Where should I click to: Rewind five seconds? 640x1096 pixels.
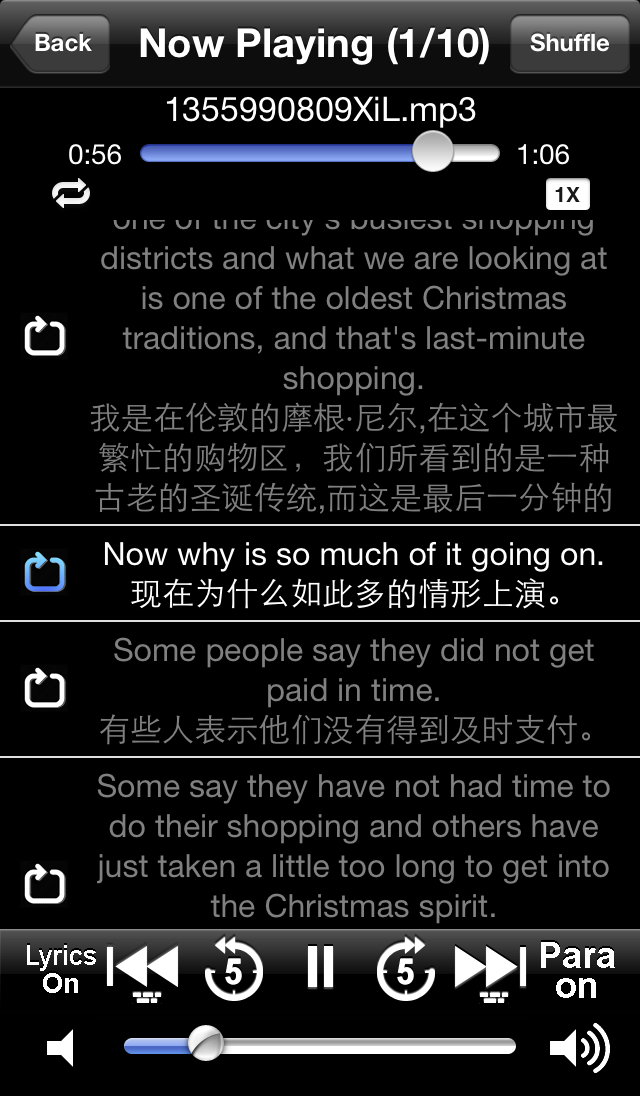(233, 969)
